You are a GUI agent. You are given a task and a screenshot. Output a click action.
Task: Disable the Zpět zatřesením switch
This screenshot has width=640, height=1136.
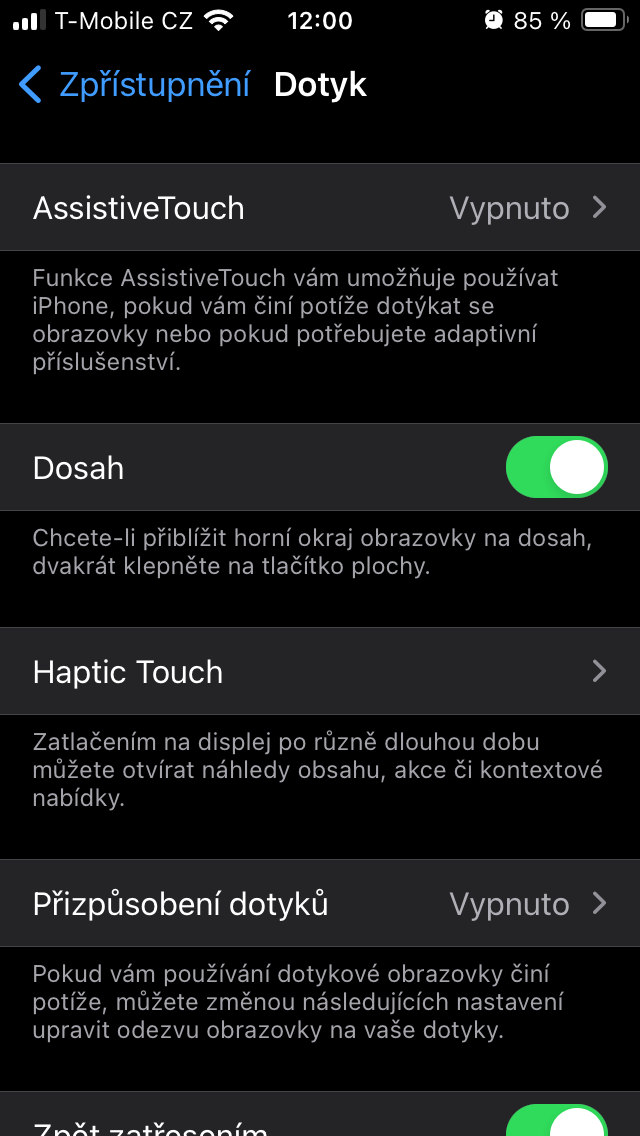(556, 1122)
